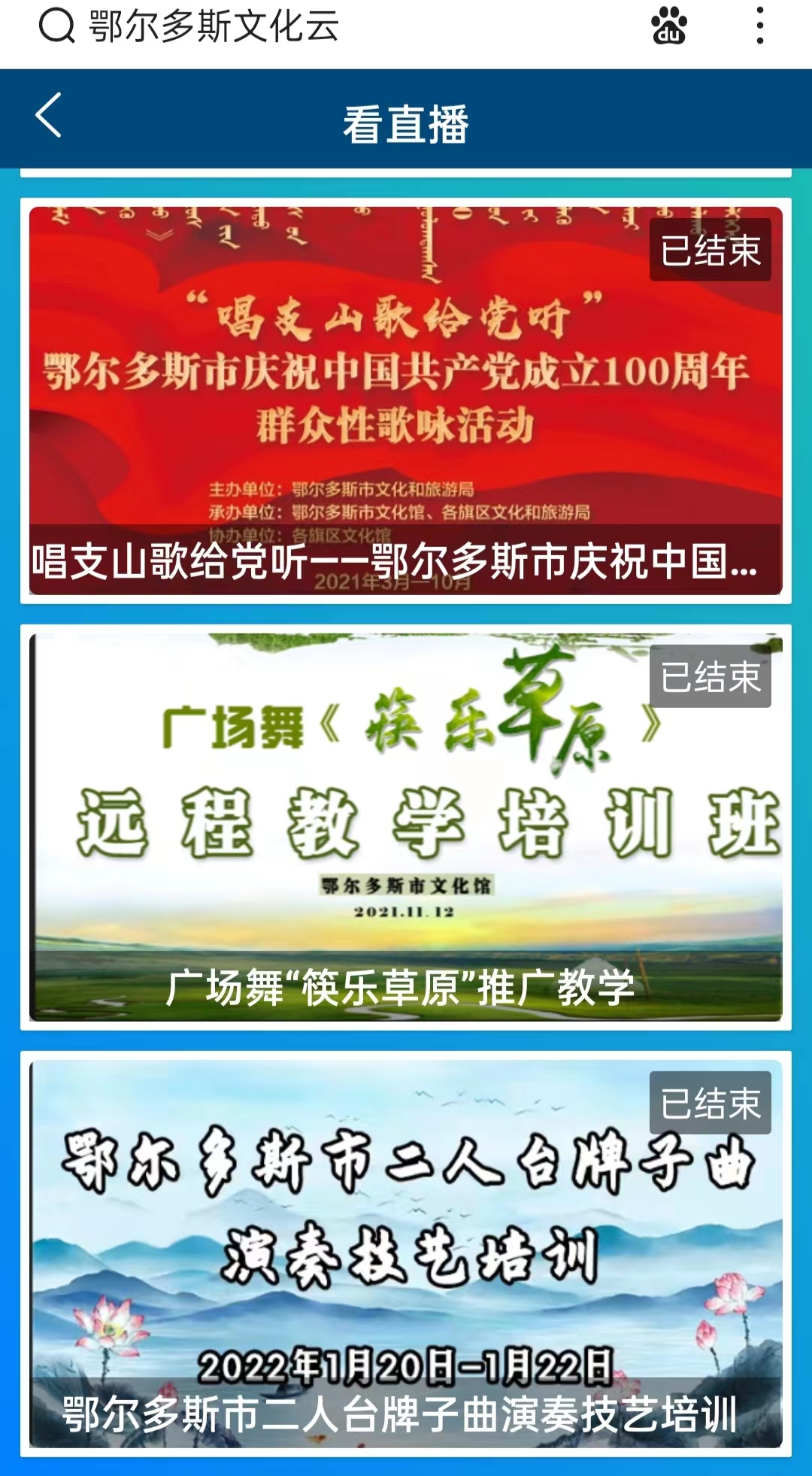
Task: Open the 鄂尔多斯市二人台牌子曲演奏技艺培训 livestream card
Action: 406,1254
